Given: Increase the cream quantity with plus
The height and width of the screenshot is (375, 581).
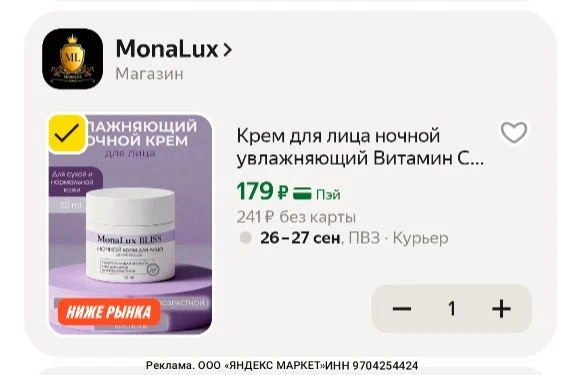Looking at the screenshot, I should (x=501, y=308).
